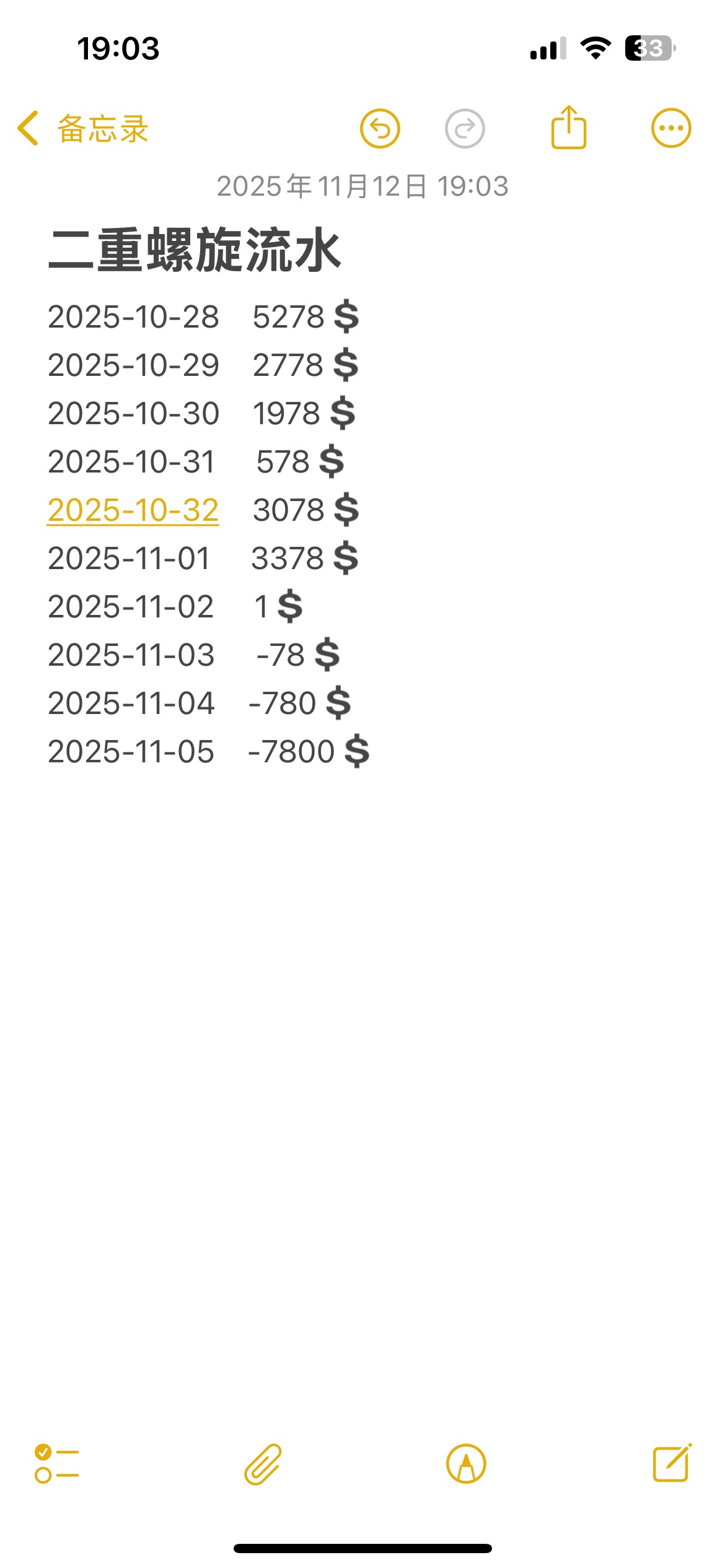Go back to the 备忘录 notes list

[x=83, y=129]
